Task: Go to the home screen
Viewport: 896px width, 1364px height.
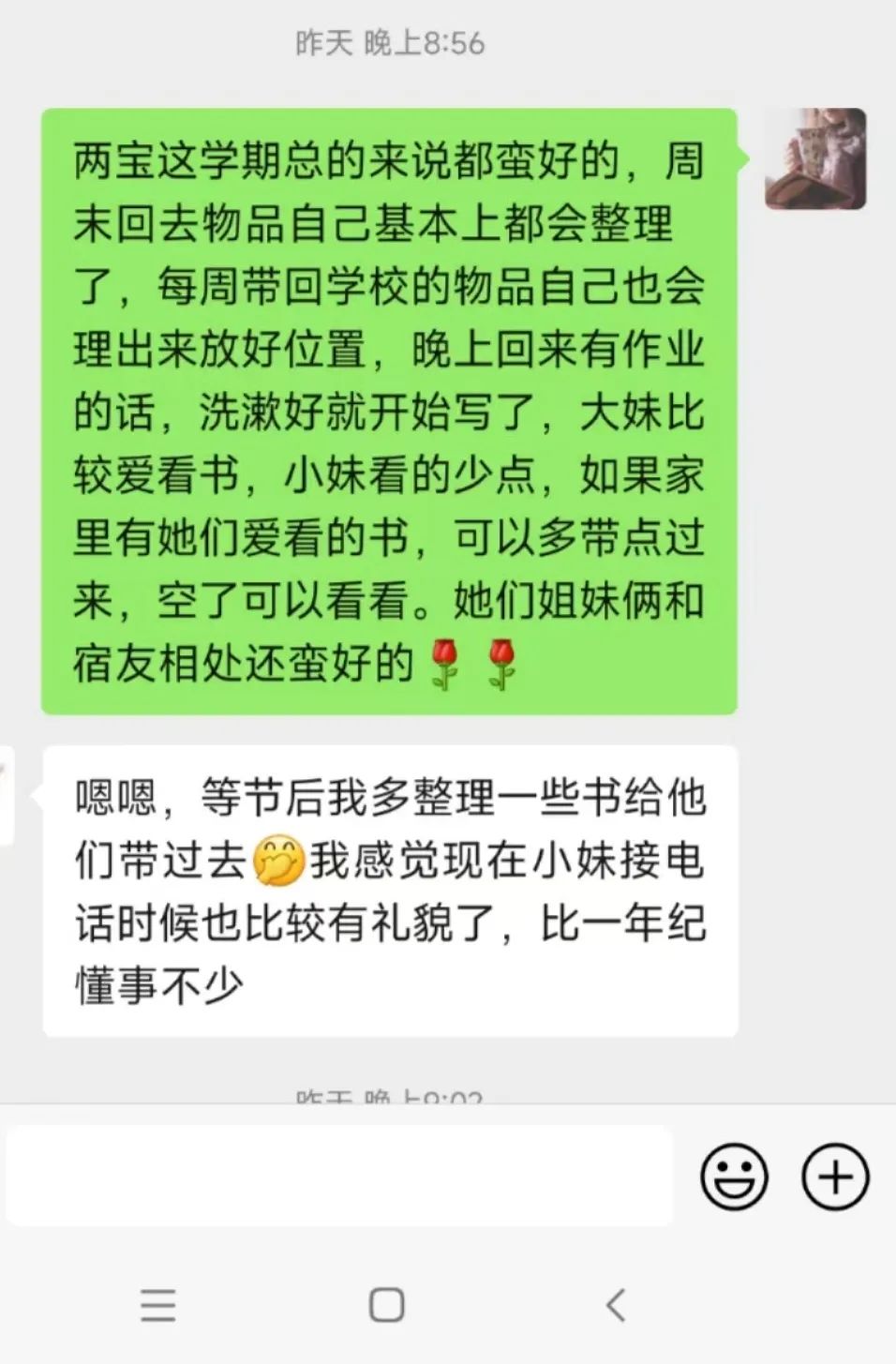Action: point(386,1304)
